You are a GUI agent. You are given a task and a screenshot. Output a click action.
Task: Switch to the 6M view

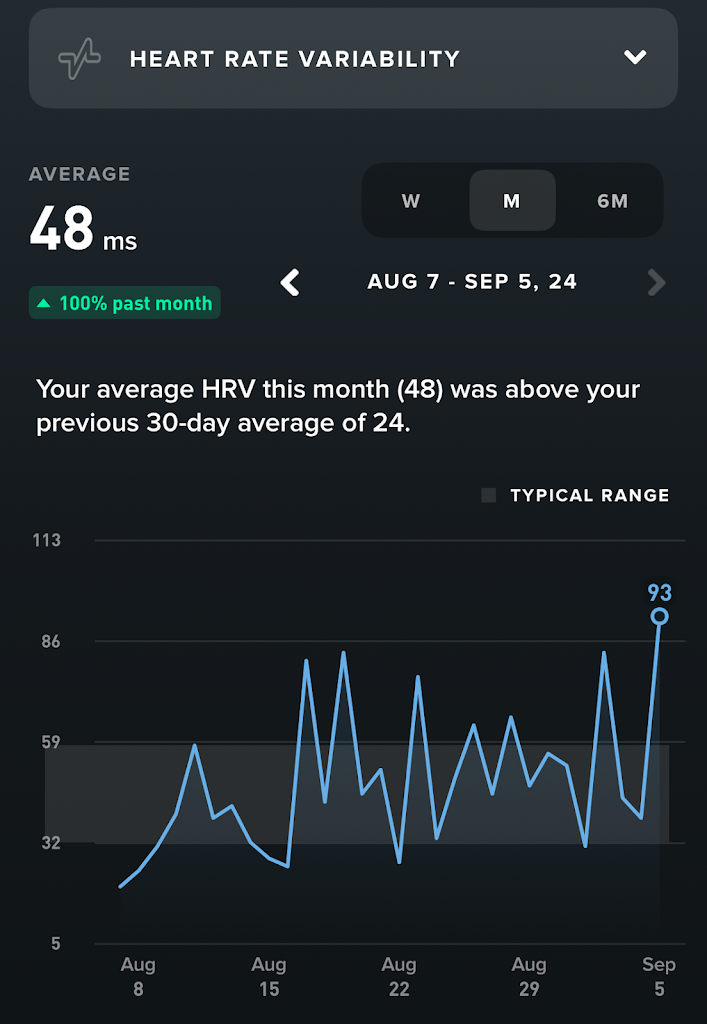[x=612, y=201]
